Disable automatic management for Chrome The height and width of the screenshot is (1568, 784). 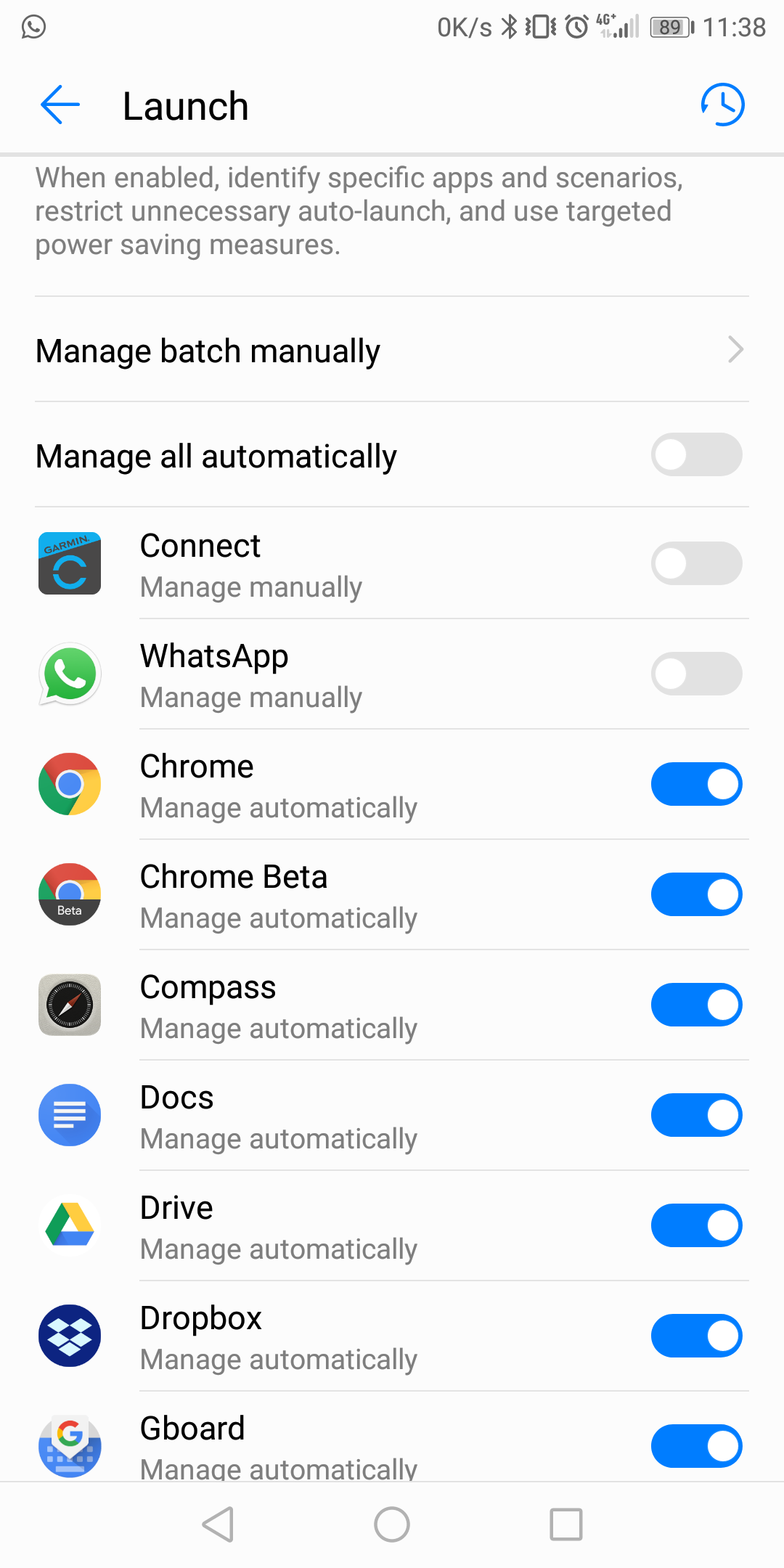click(696, 784)
